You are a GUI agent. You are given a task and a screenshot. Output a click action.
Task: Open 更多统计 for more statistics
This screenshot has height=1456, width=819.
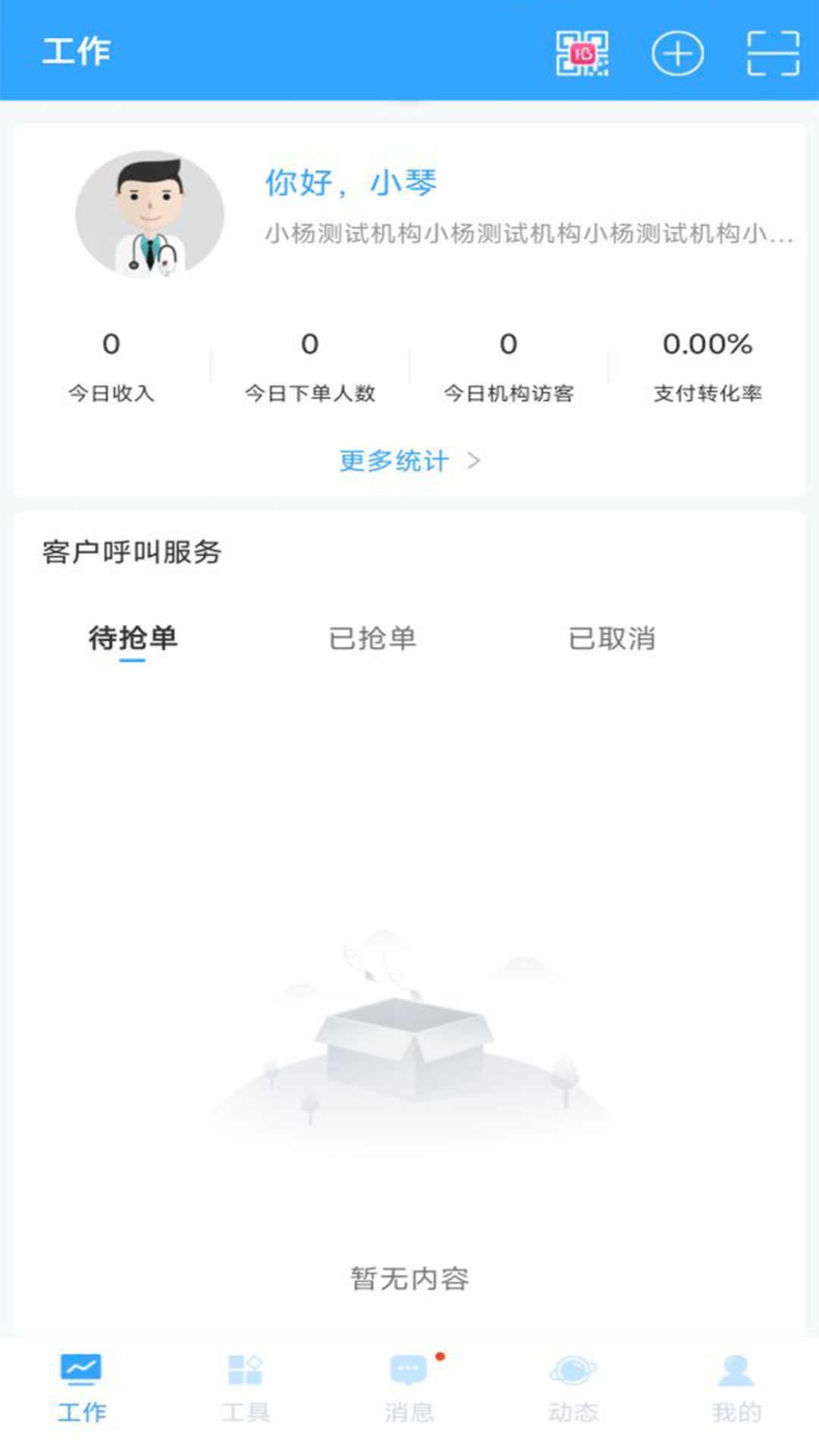(x=394, y=460)
